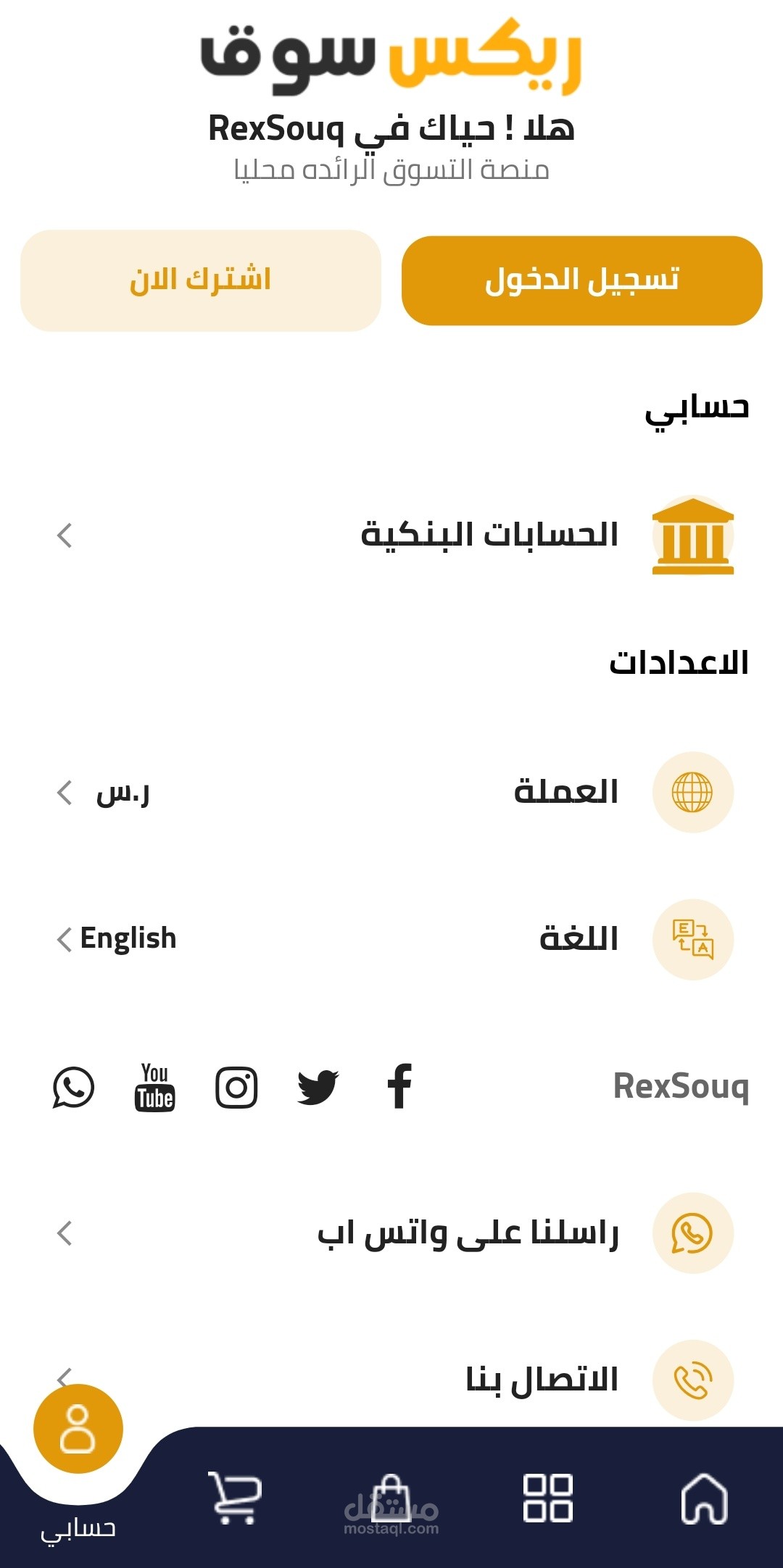
Task: Open RexSouq Instagram profile
Action: pos(236,1087)
